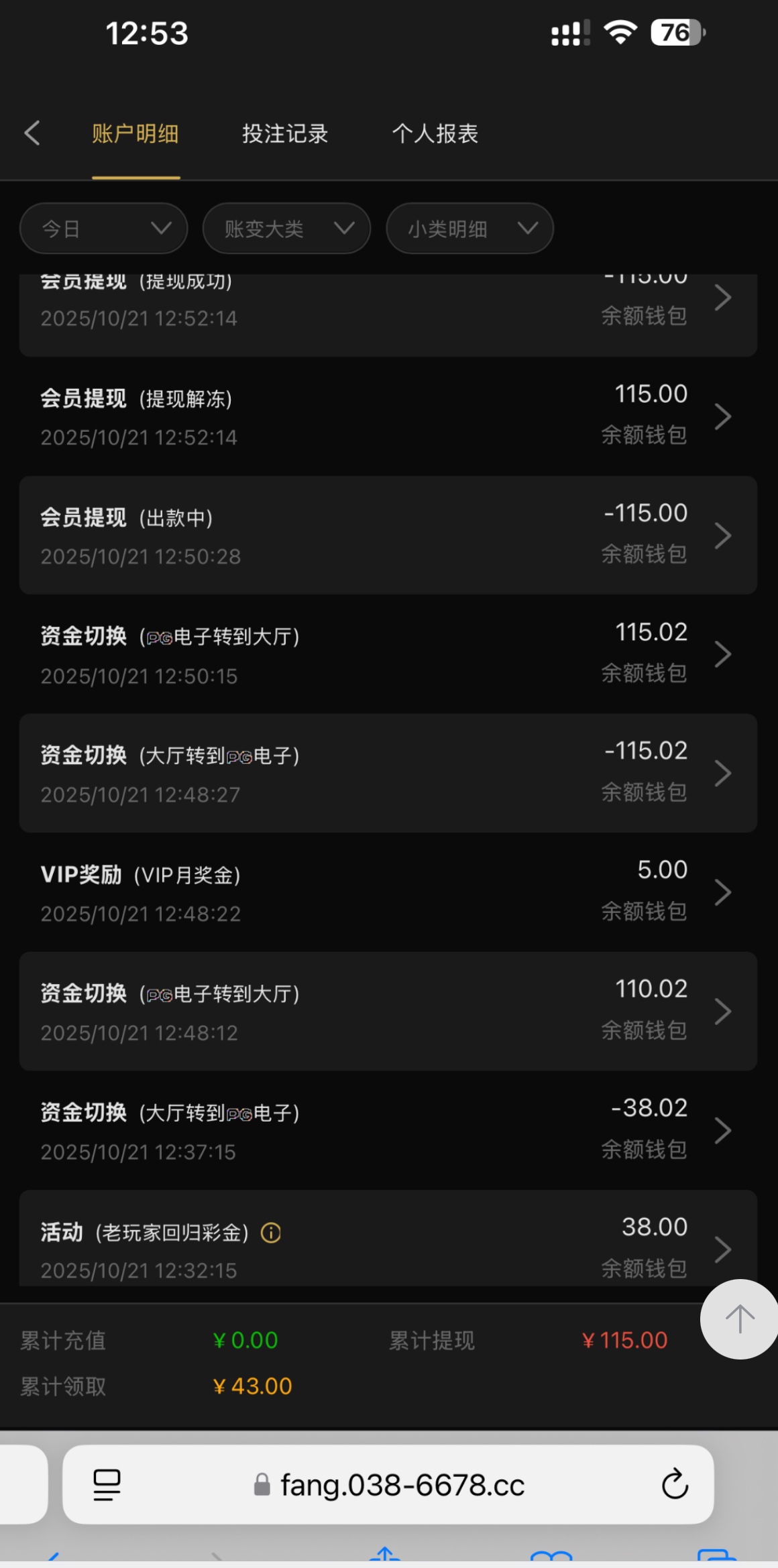Select the 账户明细 tab

click(135, 133)
